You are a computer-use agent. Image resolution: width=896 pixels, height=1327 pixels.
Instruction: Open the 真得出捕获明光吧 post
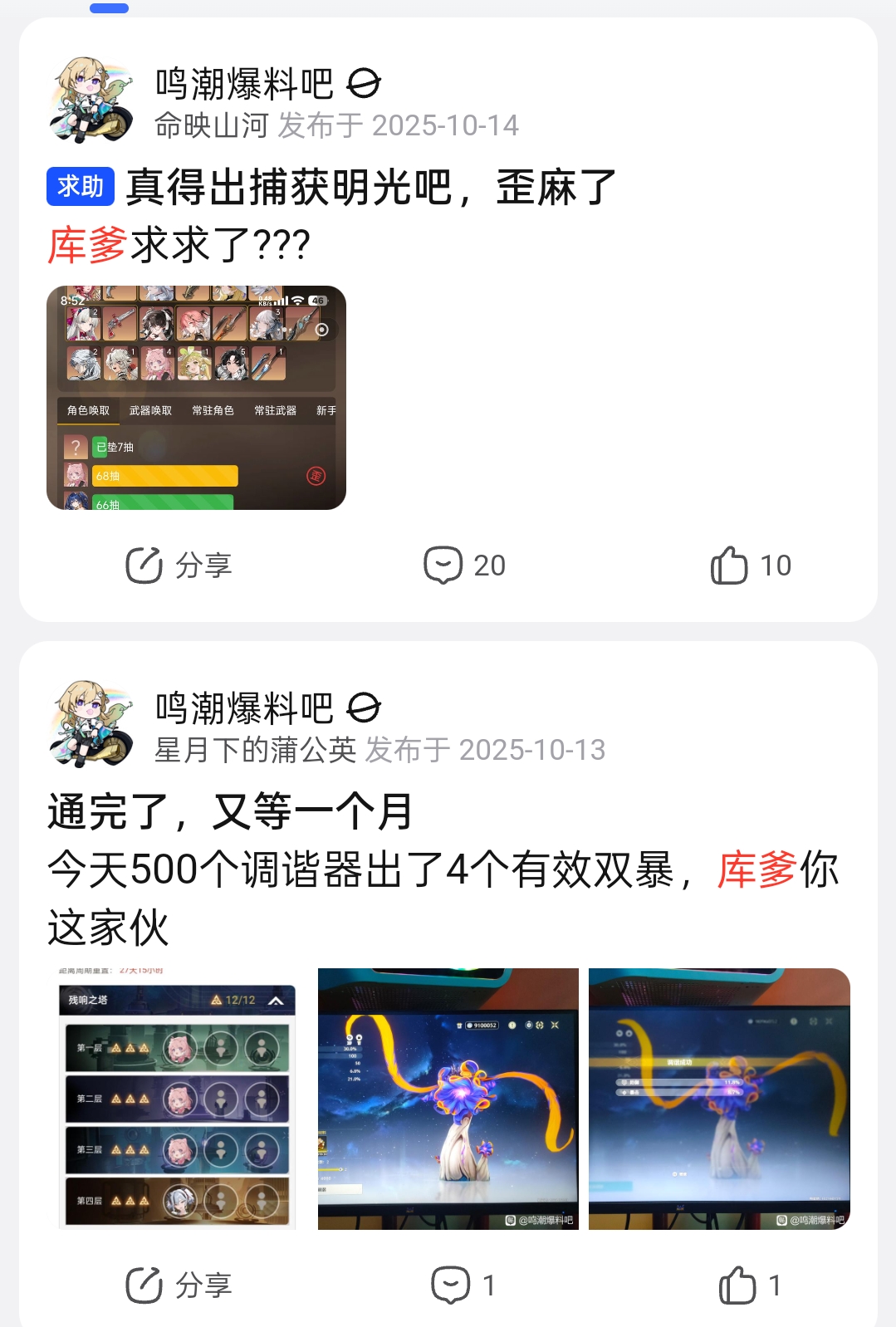(370, 188)
